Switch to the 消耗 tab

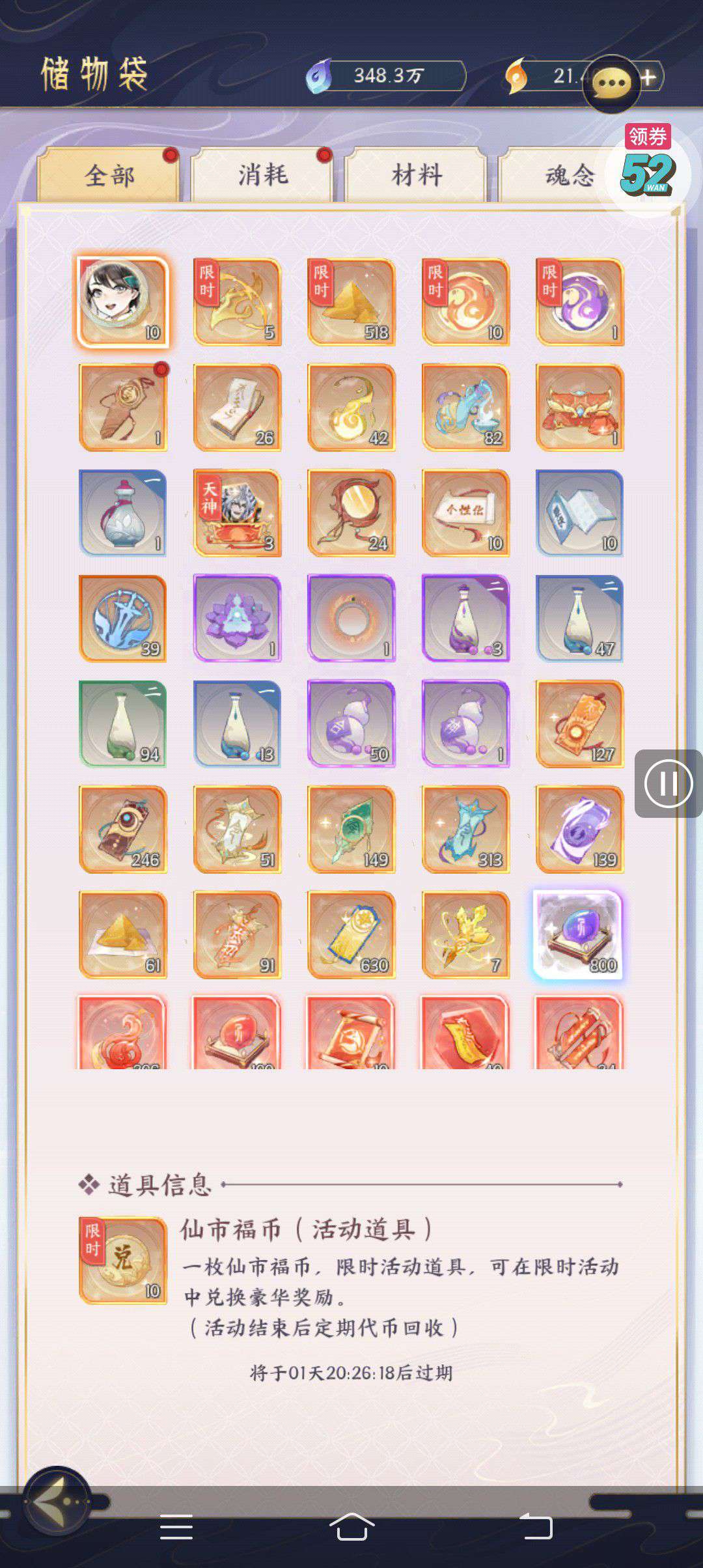click(262, 176)
